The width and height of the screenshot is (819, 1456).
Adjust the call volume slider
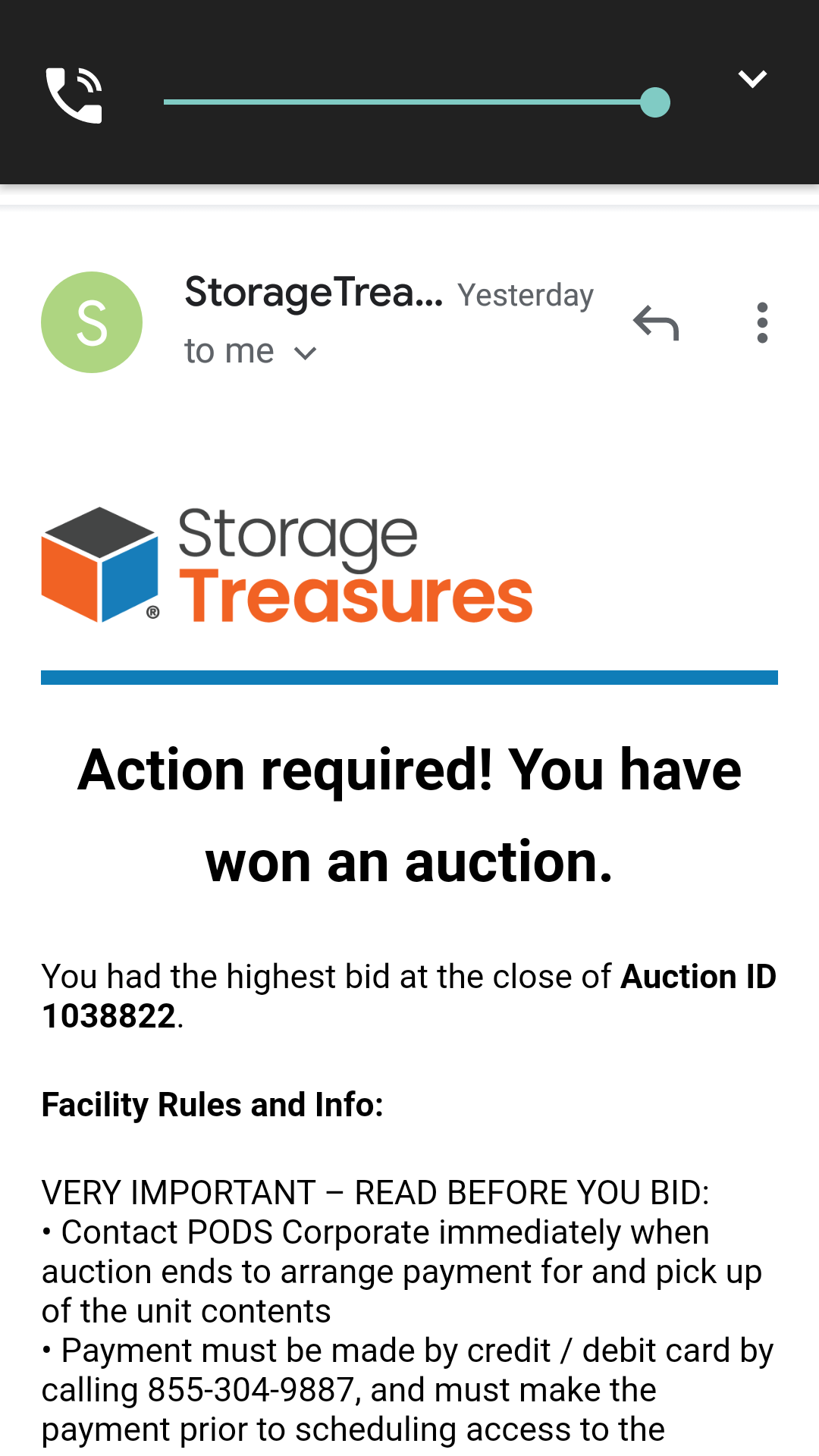[654, 102]
